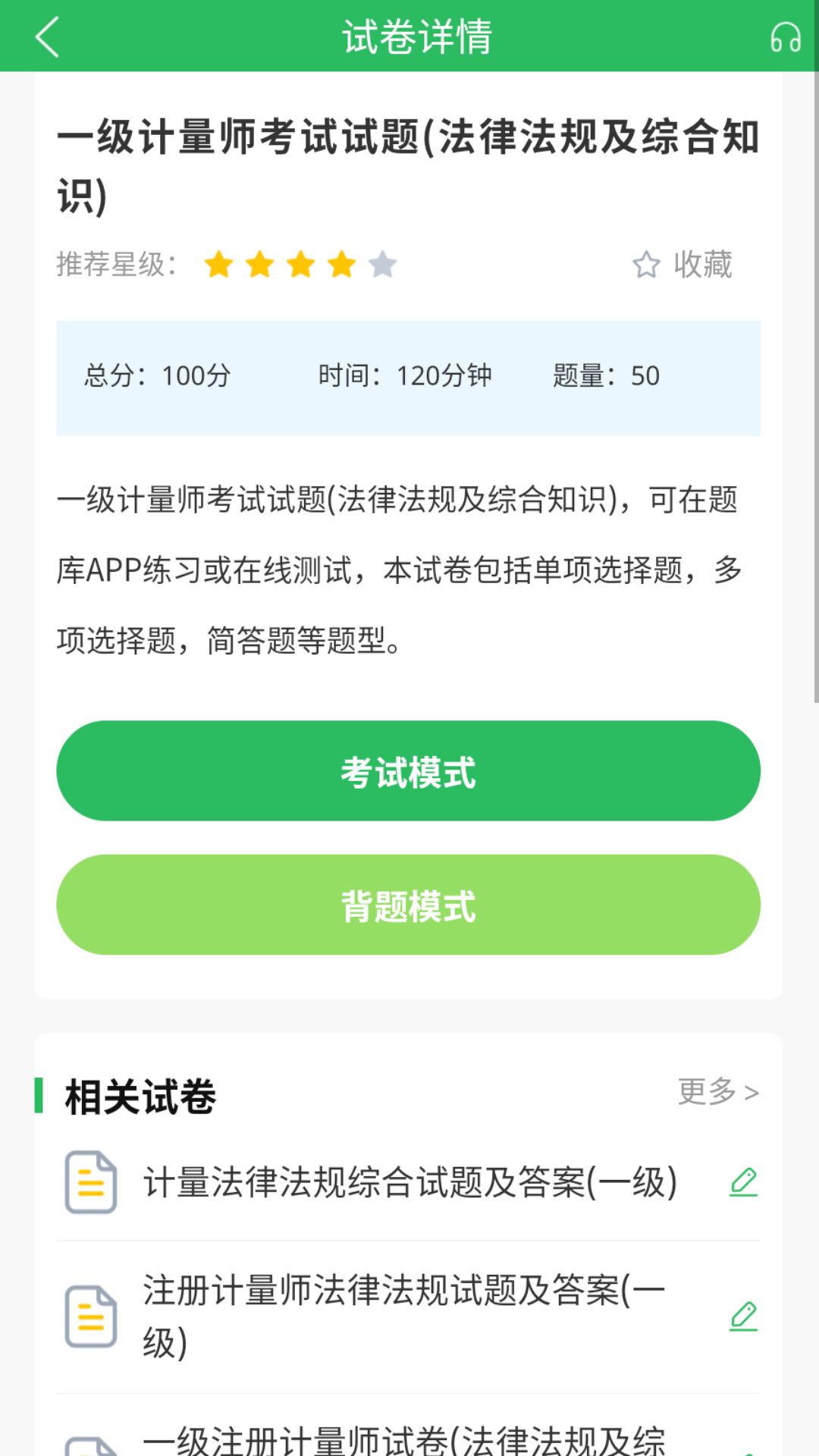This screenshot has width=819, height=1456.
Task: Tap the chevron after 更多
Action: click(x=754, y=1092)
